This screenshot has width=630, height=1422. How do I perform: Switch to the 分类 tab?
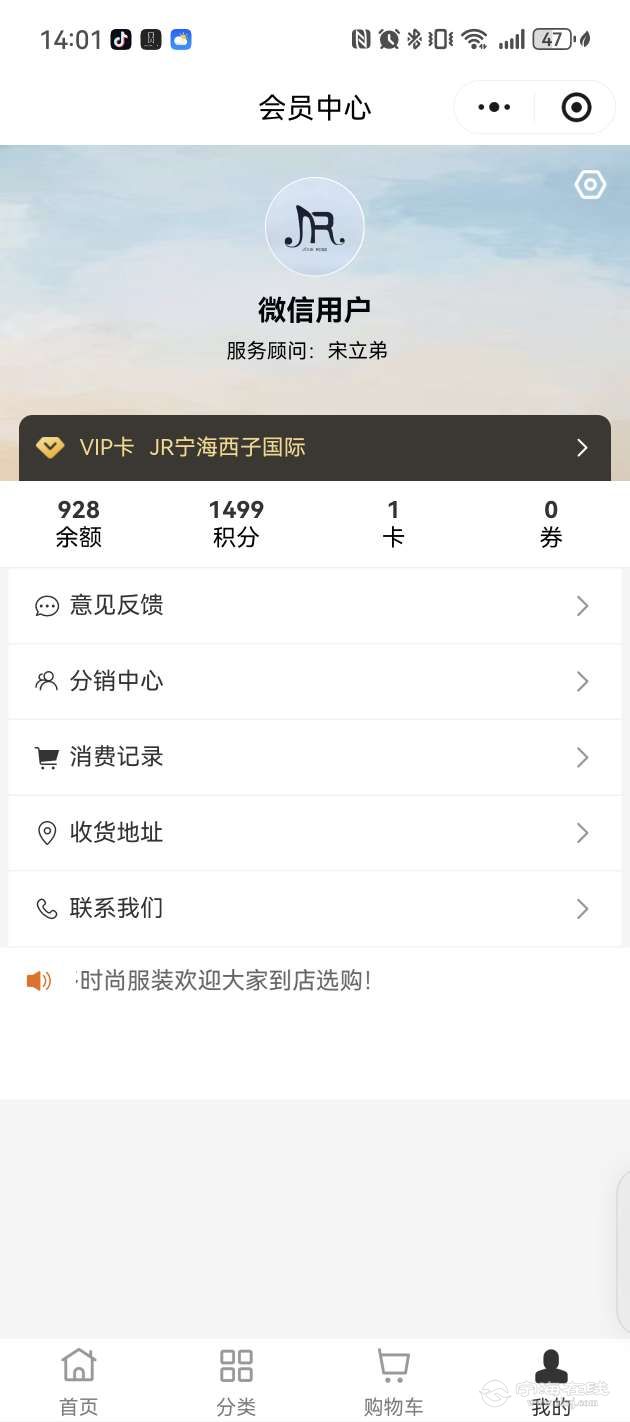pyautogui.click(x=236, y=1381)
